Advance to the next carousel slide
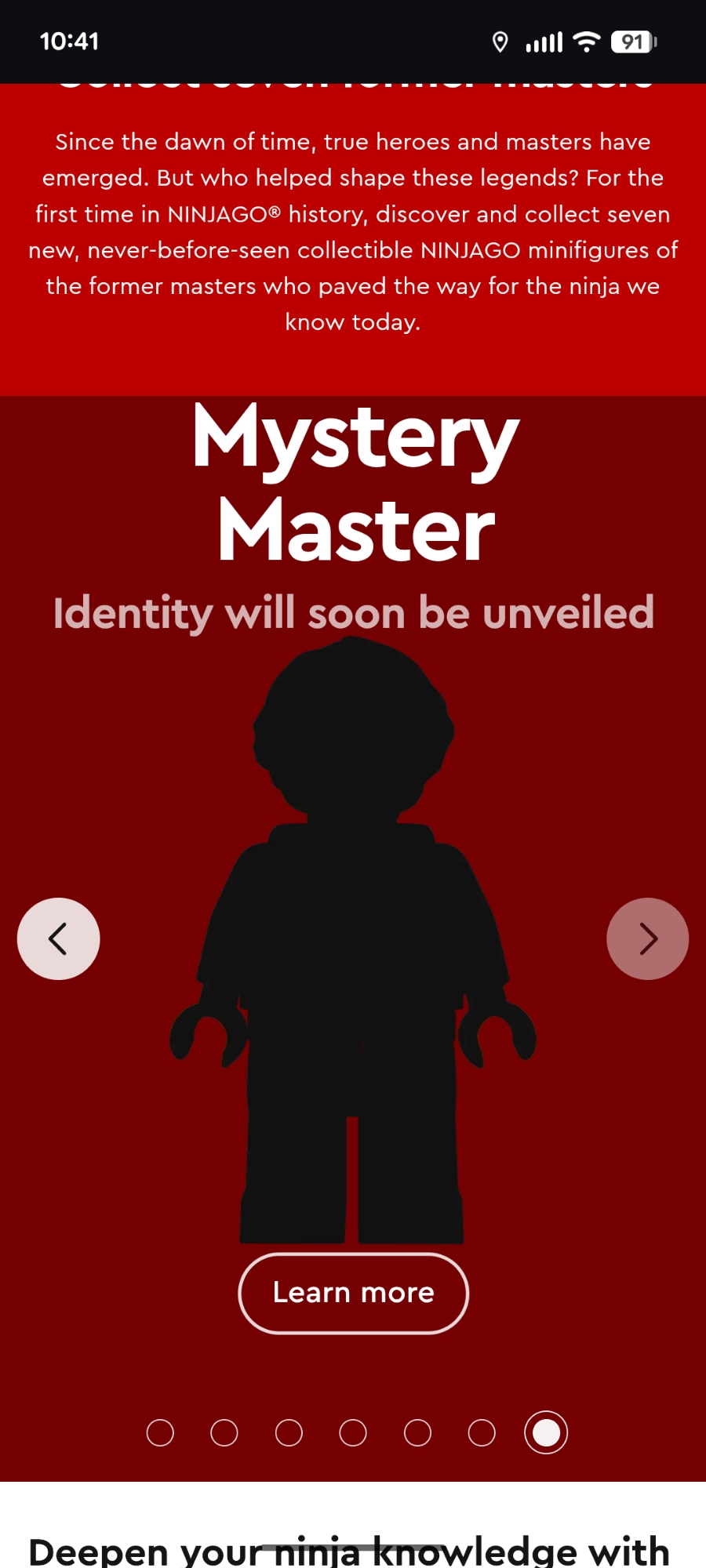 pyautogui.click(x=647, y=938)
